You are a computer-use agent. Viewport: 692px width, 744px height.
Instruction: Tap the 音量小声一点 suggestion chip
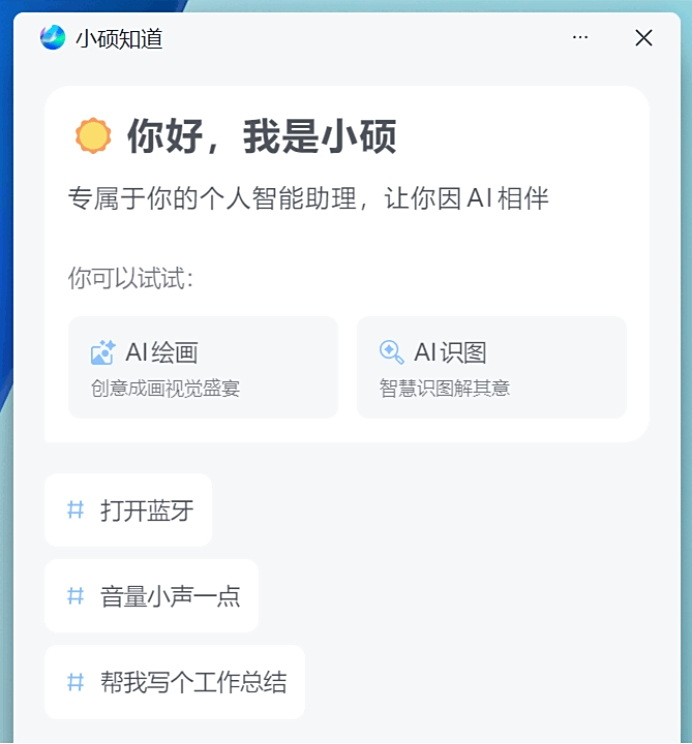point(152,596)
